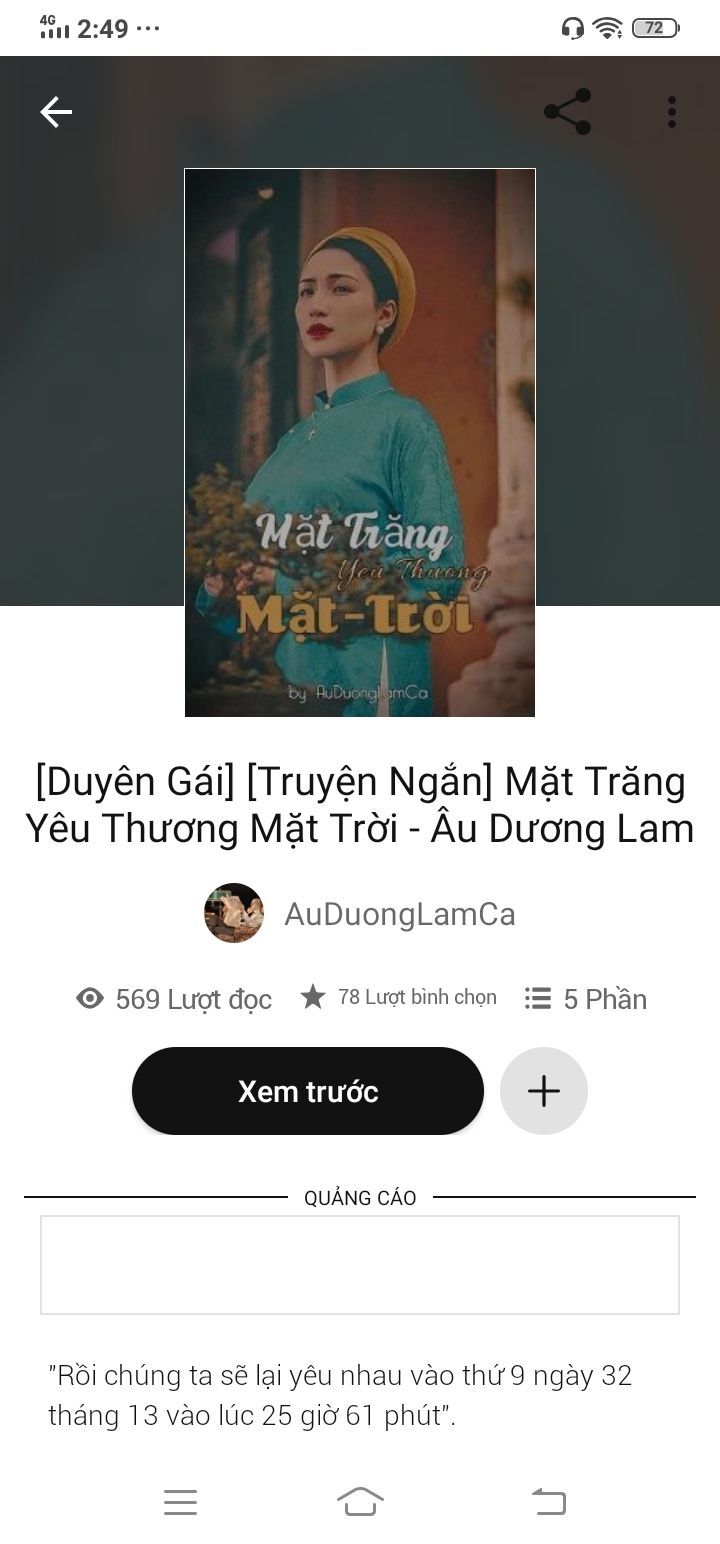Share this story

pos(567,112)
